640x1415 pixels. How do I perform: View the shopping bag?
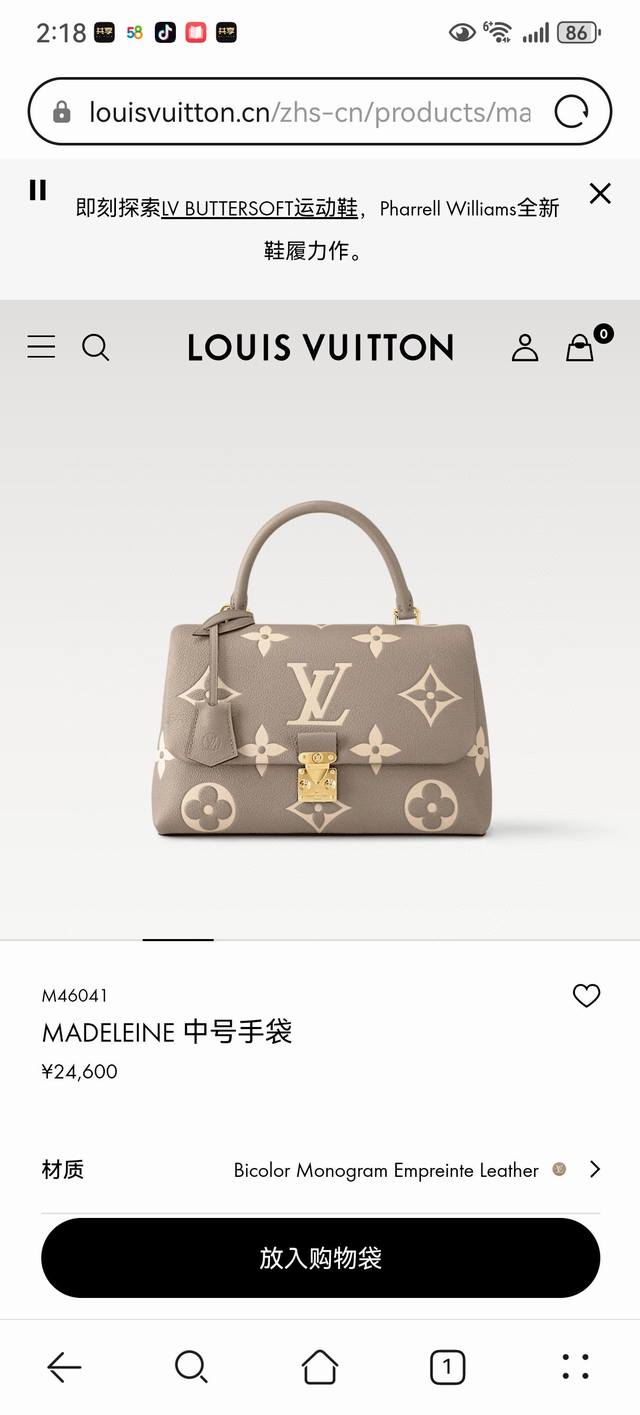580,347
